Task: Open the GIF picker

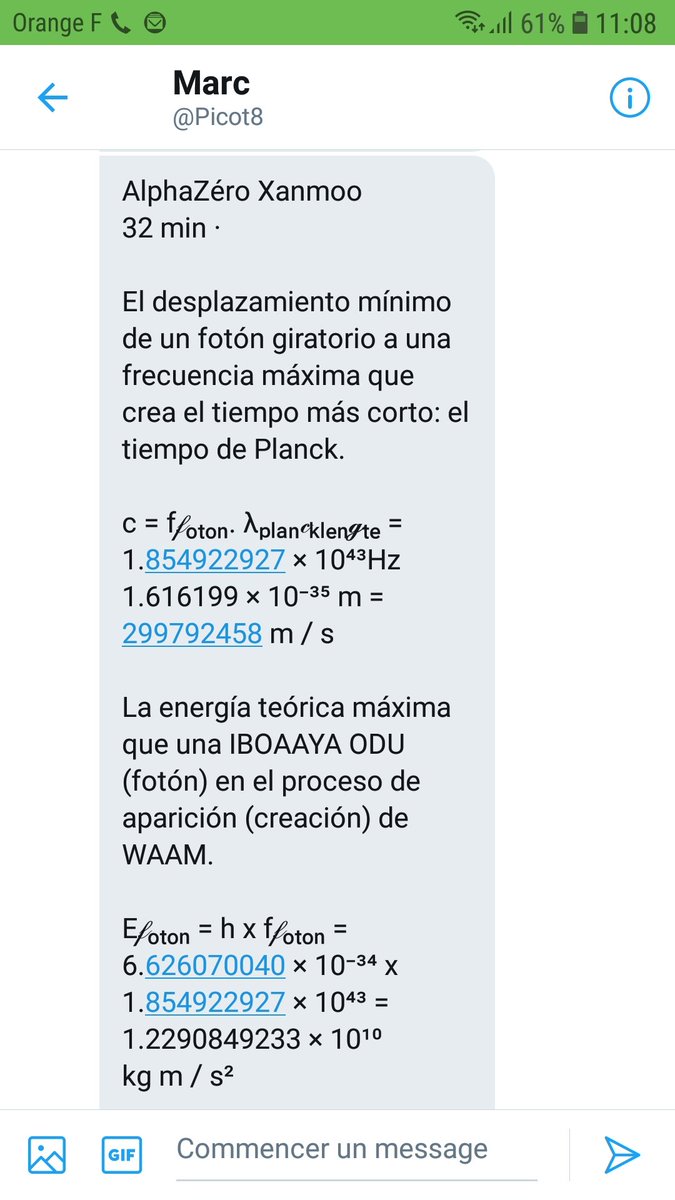Action: tap(122, 1156)
